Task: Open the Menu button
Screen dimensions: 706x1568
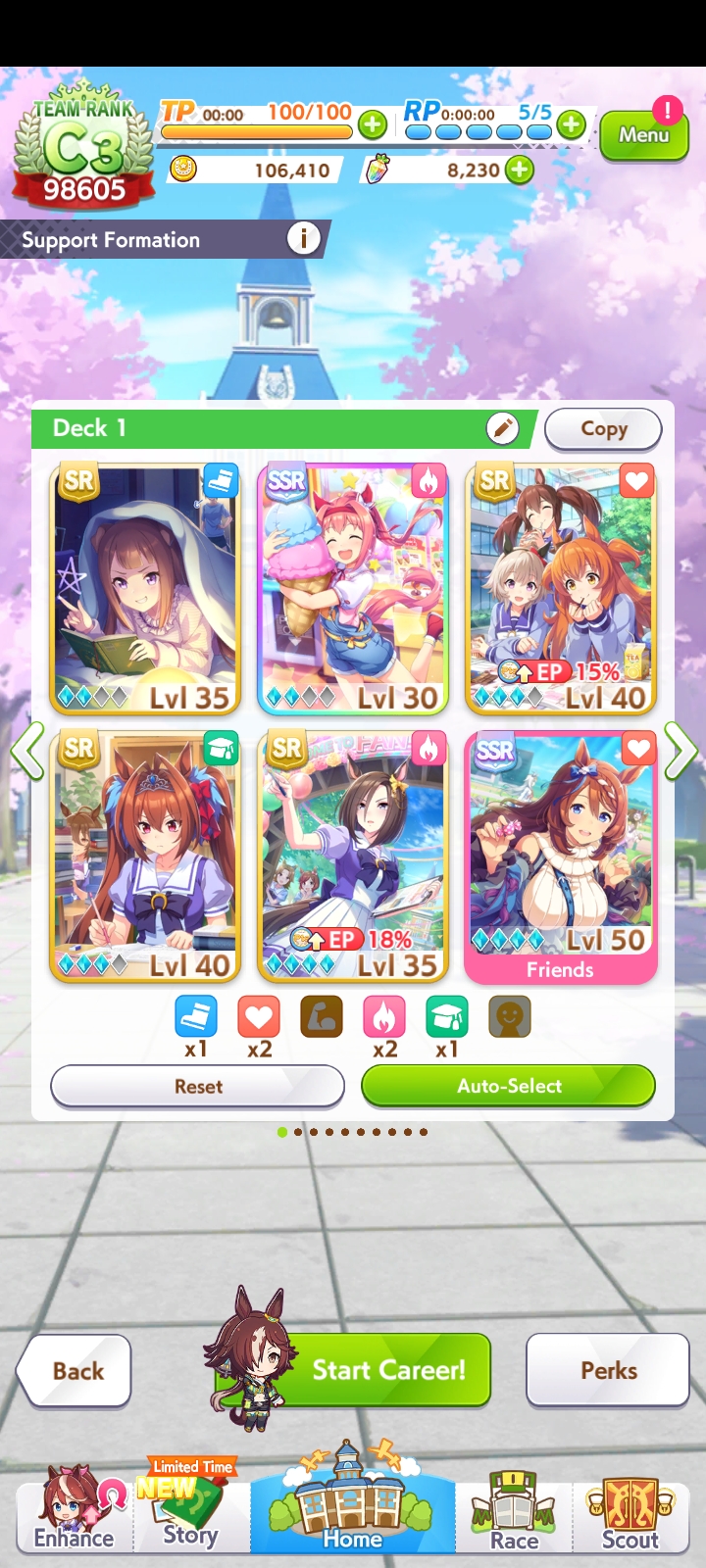Action: click(x=643, y=135)
